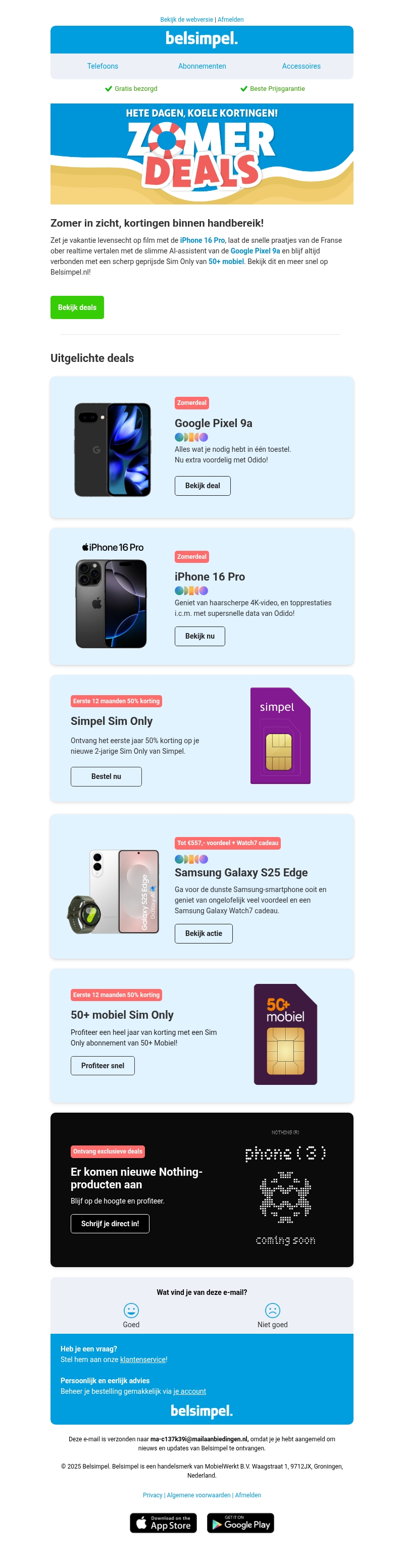Viewport: 404px width, 1568px height.
Task: Go to the Abonnementen section
Action: pos(201,66)
